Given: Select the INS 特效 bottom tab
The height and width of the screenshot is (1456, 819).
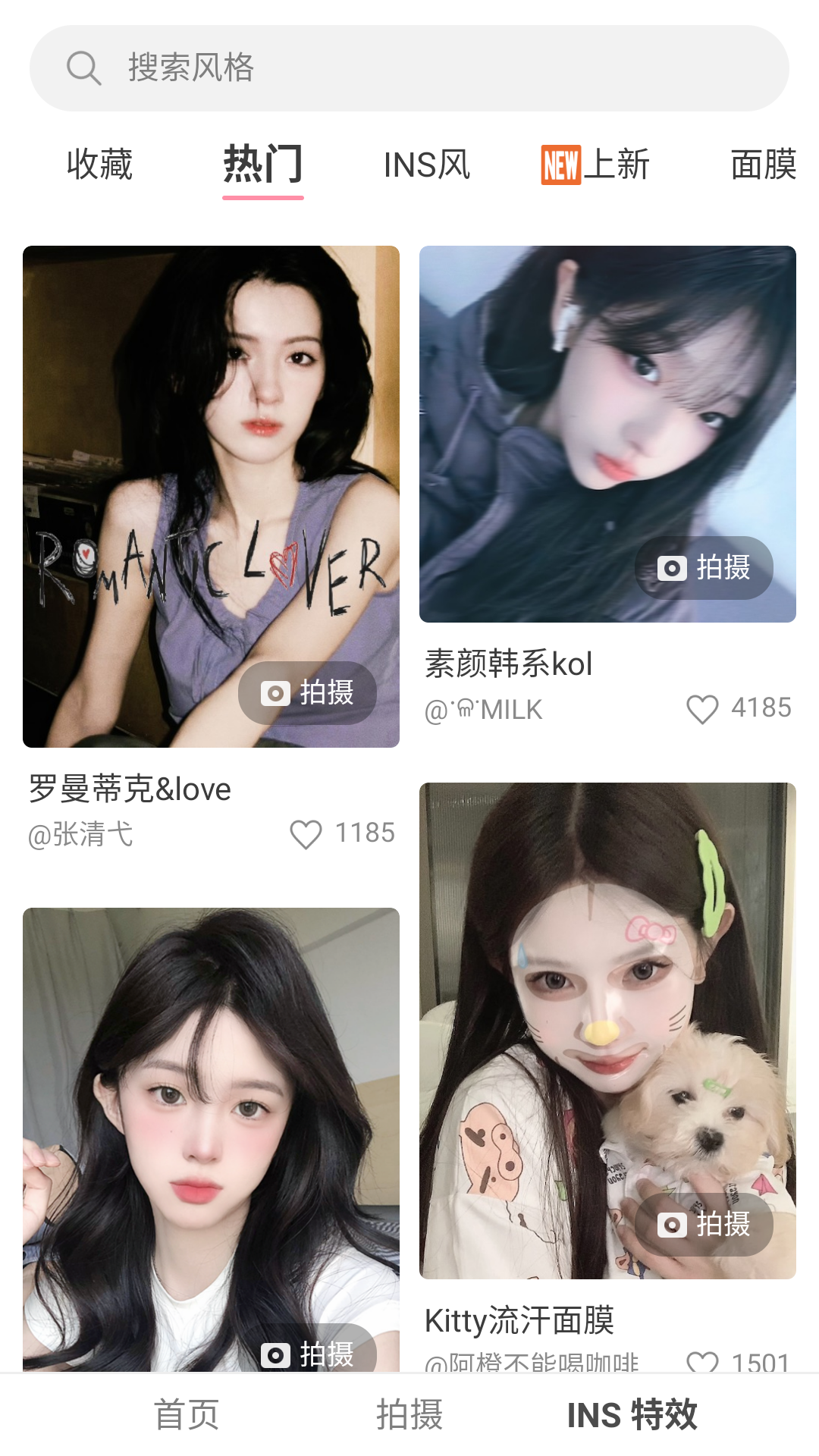Looking at the screenshot, I should click(632, 1415).
